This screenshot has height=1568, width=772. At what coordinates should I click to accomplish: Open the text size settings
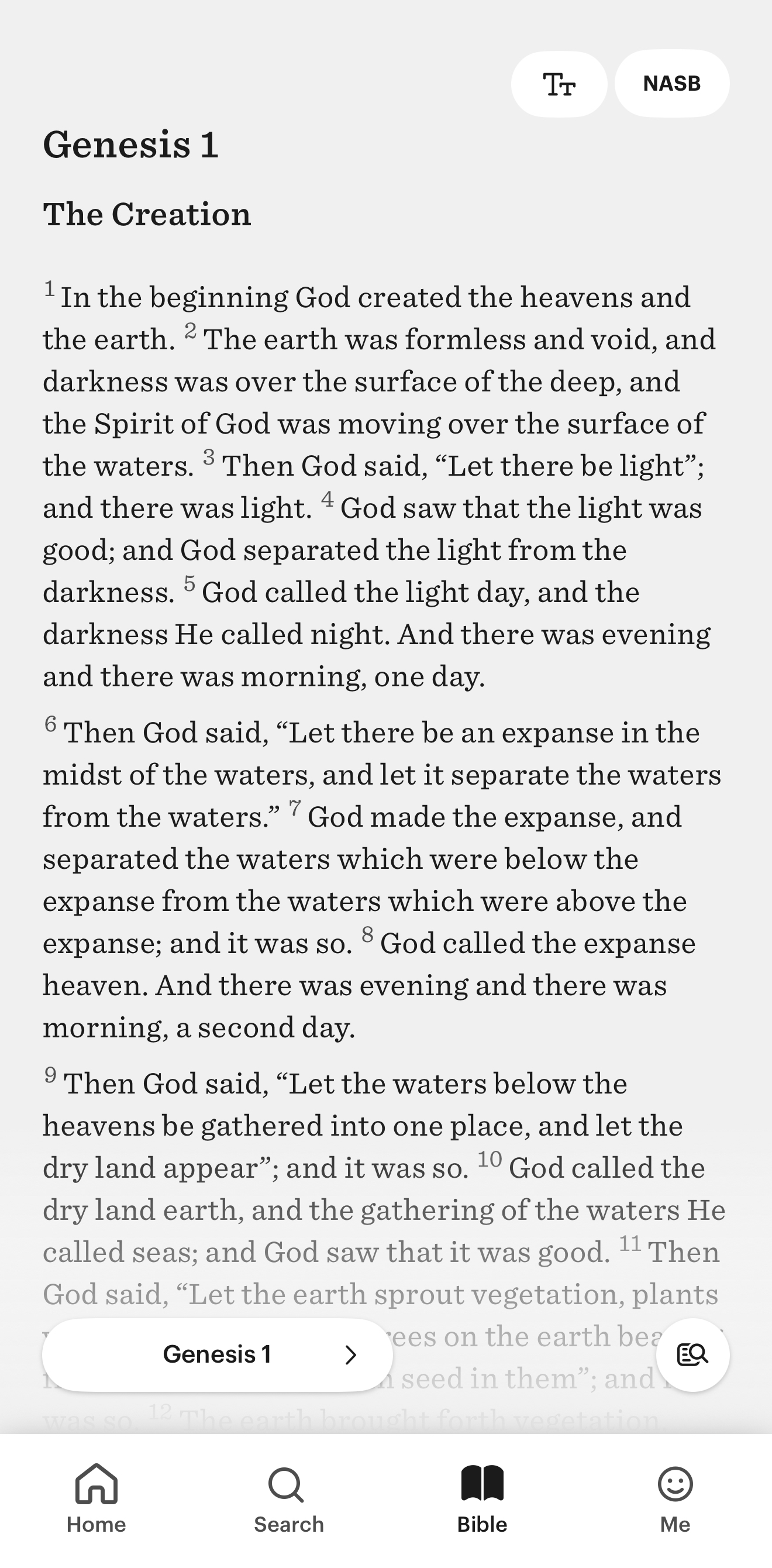point(559,84)
